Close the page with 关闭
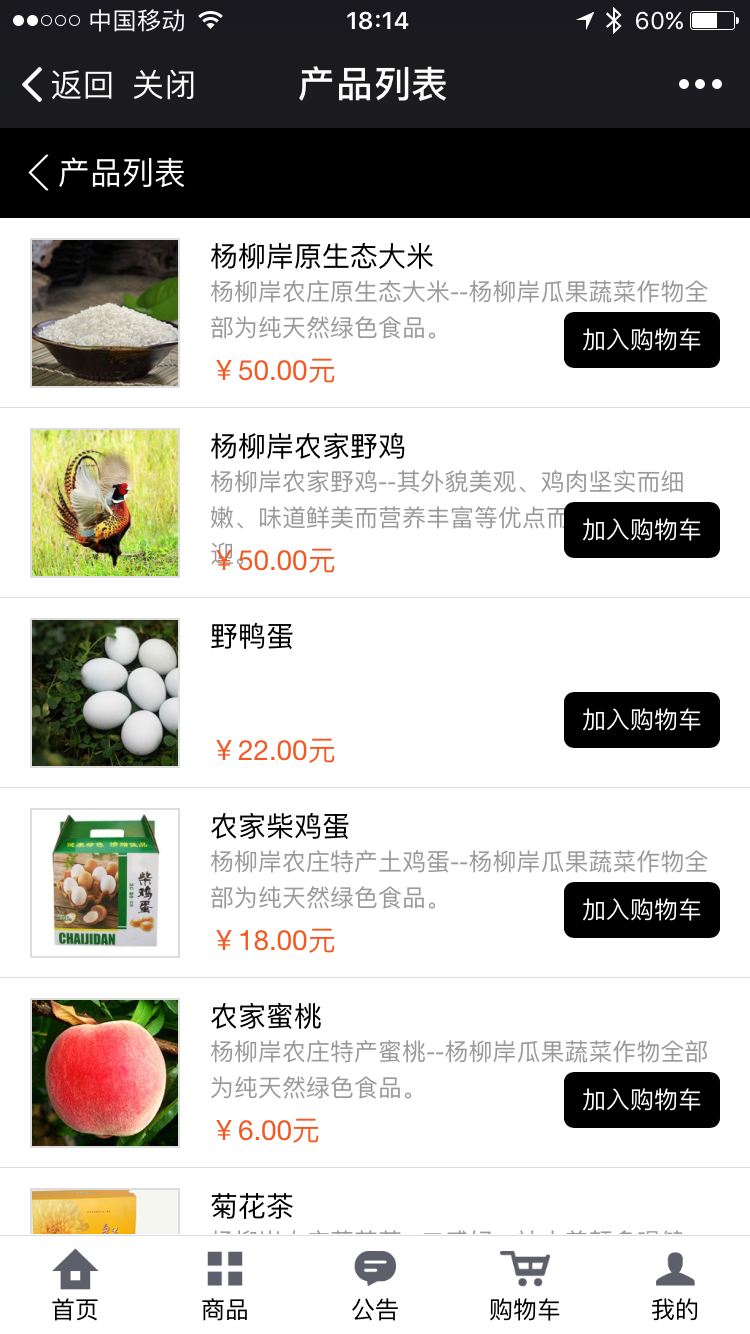Image resolution: width=750 pixels, height=1334 pixels. coord(164,85)
